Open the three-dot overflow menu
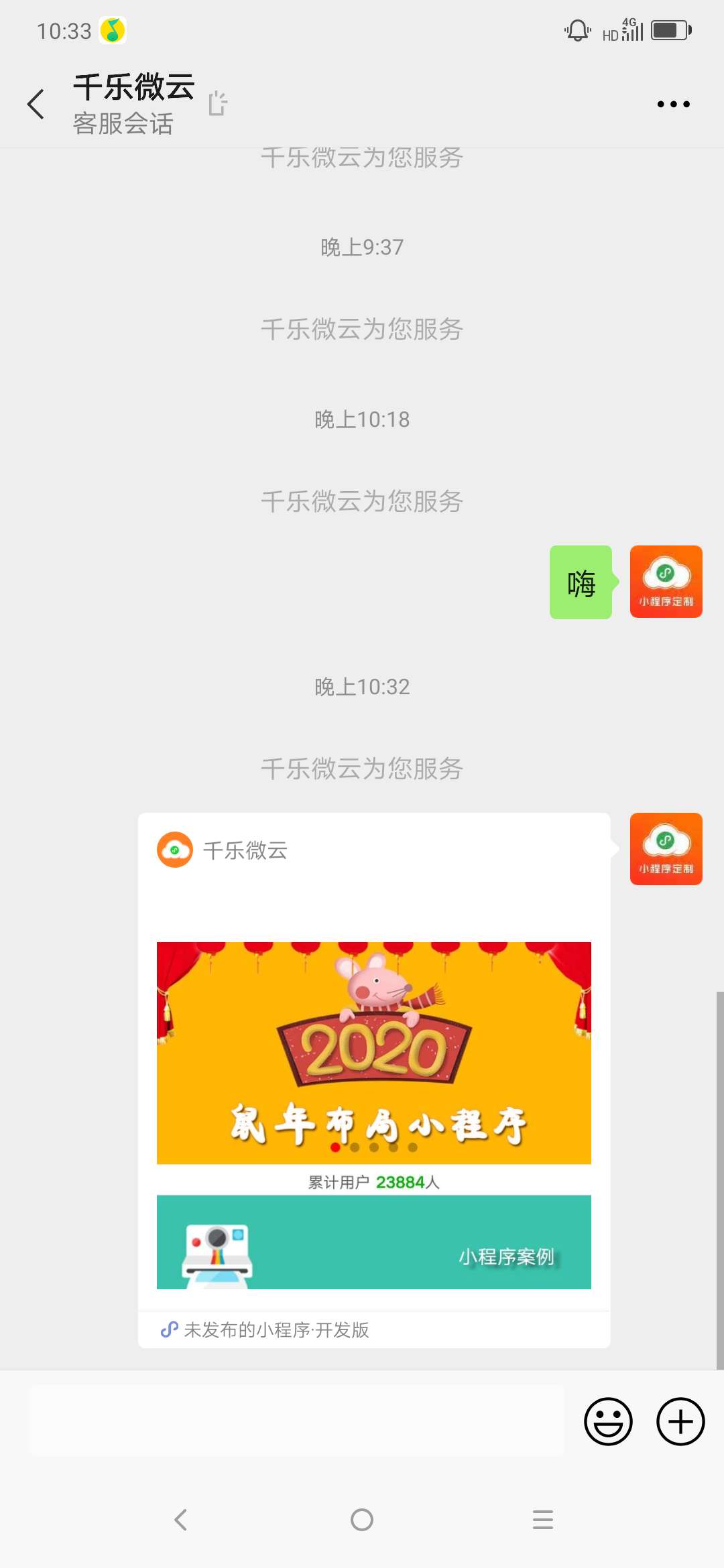Viewport: 724px width, 1568px height. point(673,105)
